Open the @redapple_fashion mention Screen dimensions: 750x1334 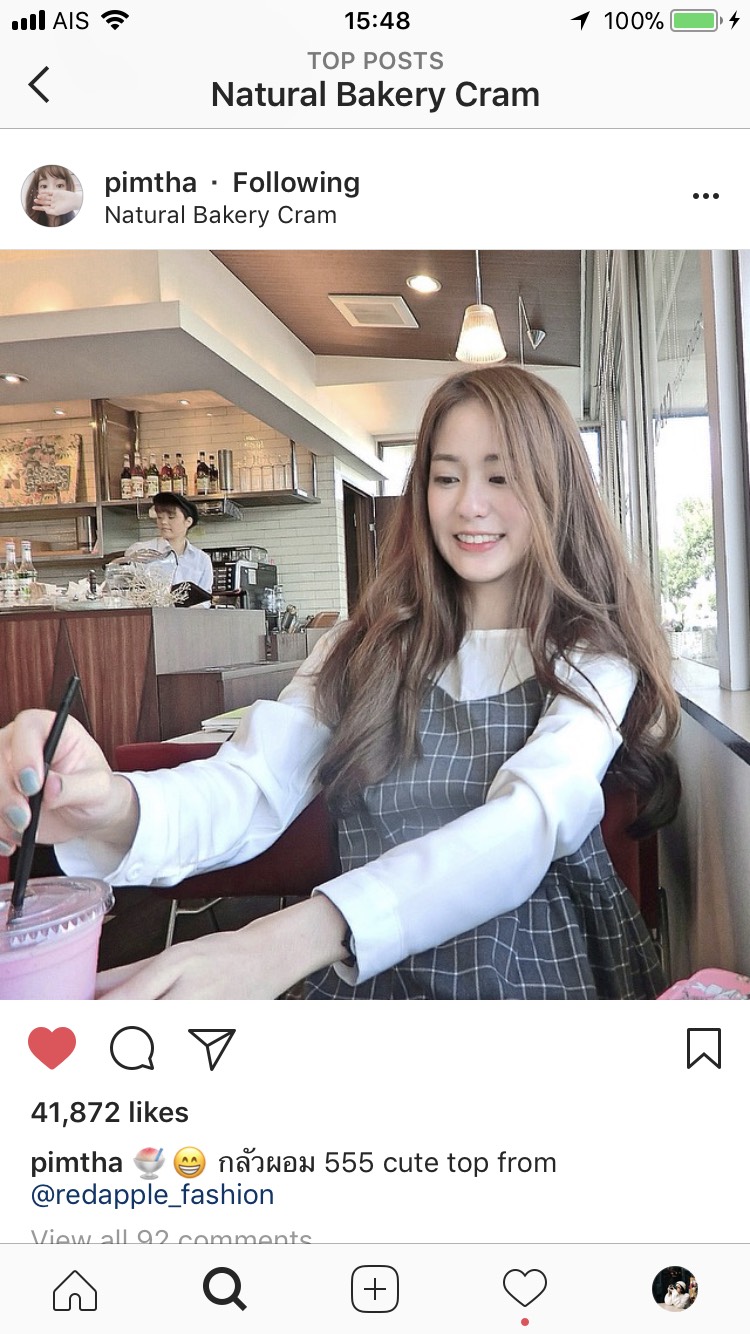152,1195
